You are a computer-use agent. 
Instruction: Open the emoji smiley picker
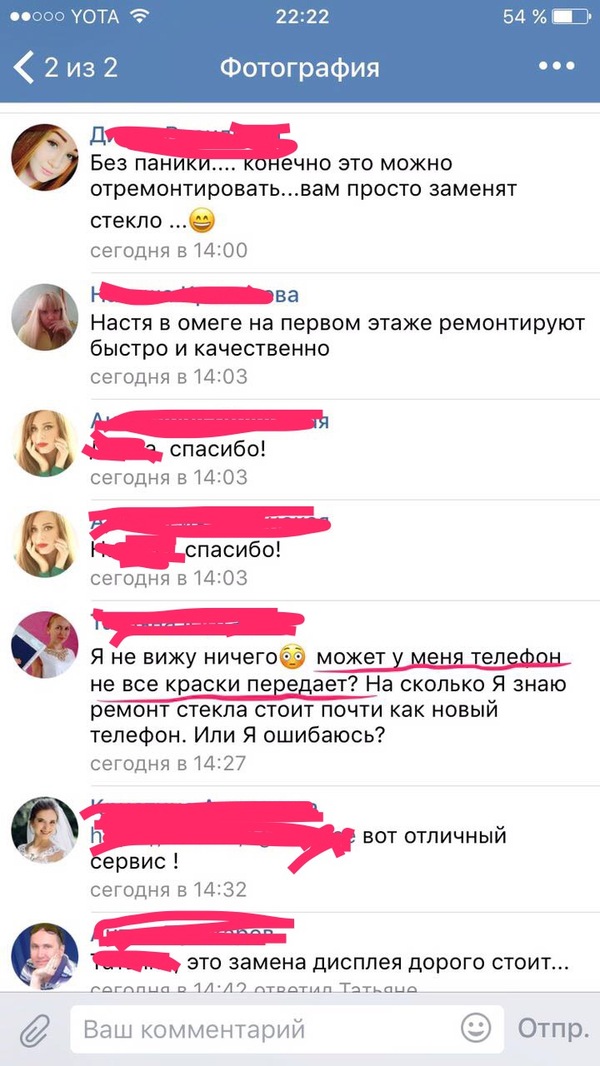coord(476,1027)
